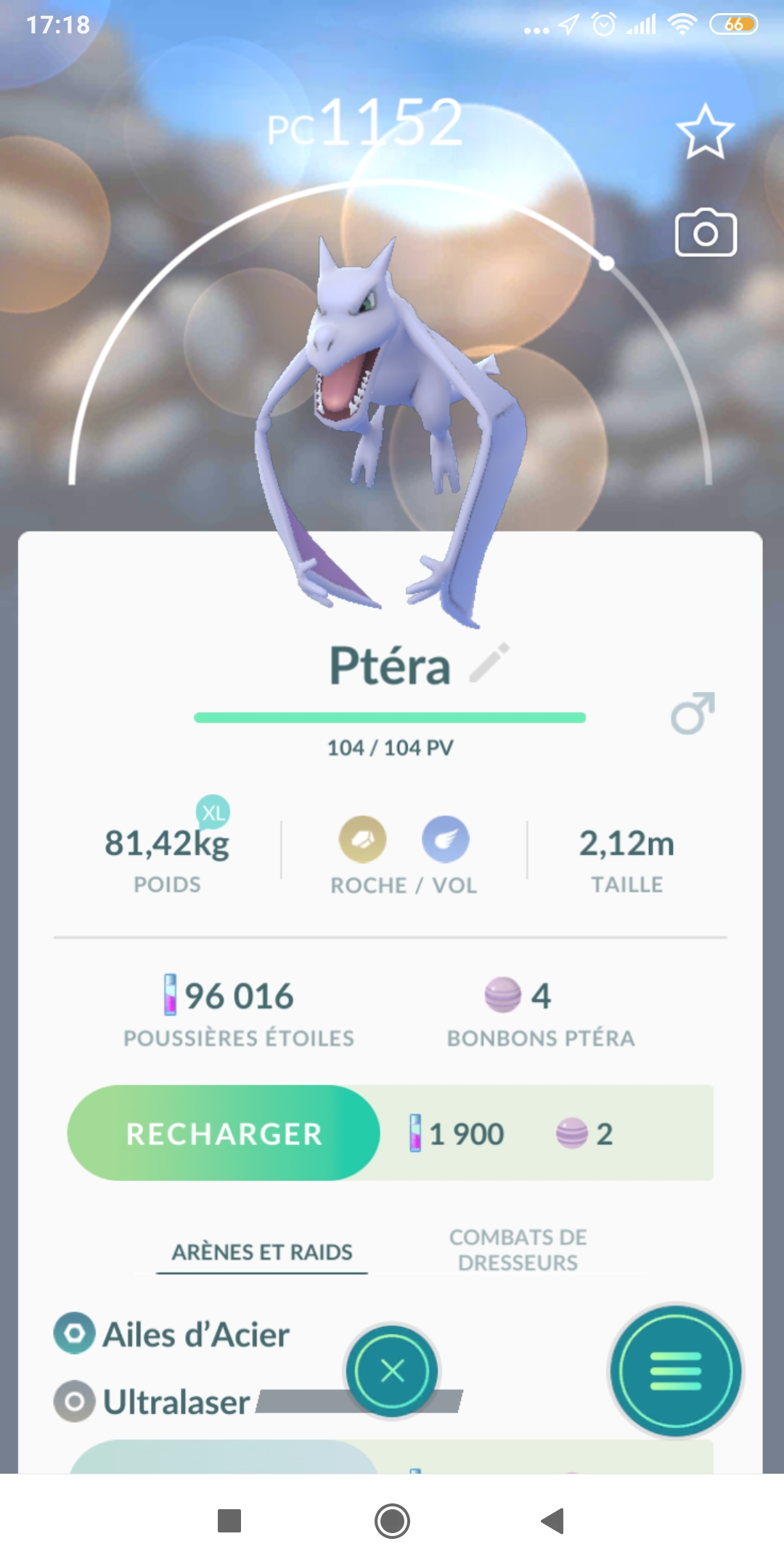784x1568 pixels.
Task: Go back using the system back button
Action: pyautogui.click(x=553, y=1521)
